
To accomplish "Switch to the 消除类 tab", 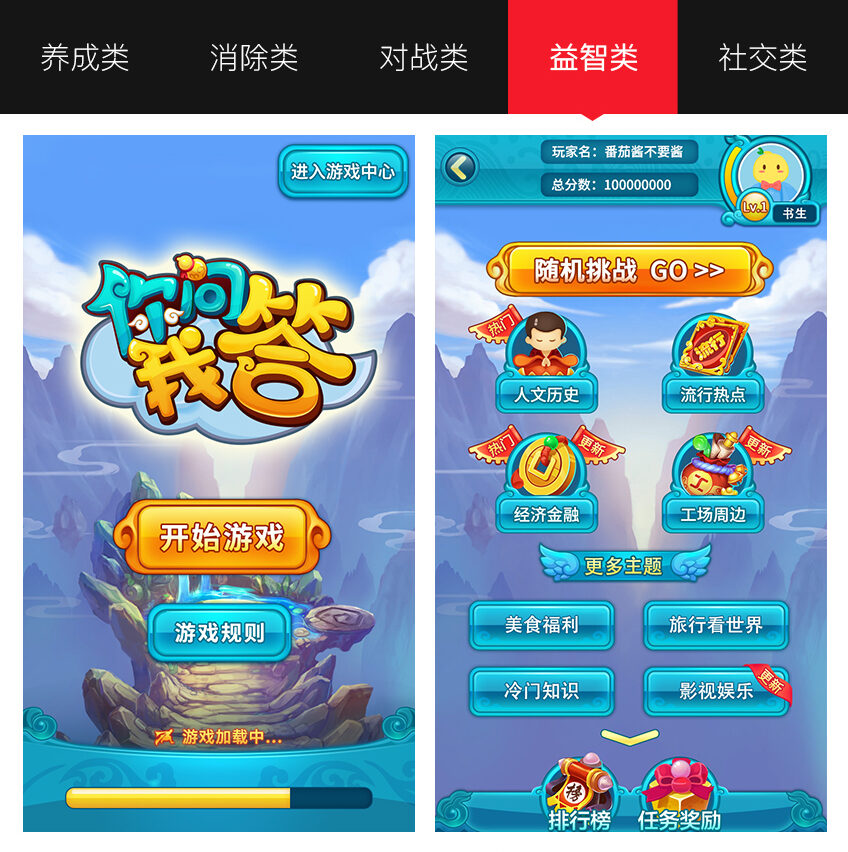I will (x=254, y=57).
